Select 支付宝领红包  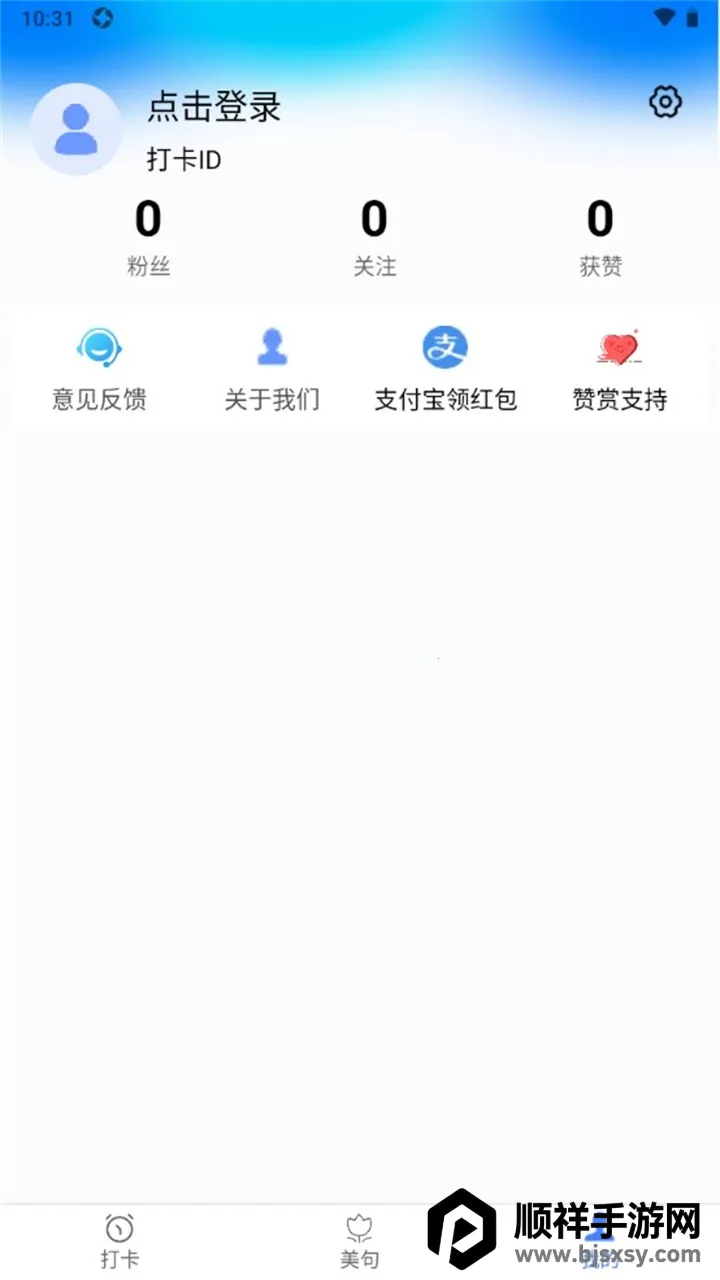coord(445,370)
